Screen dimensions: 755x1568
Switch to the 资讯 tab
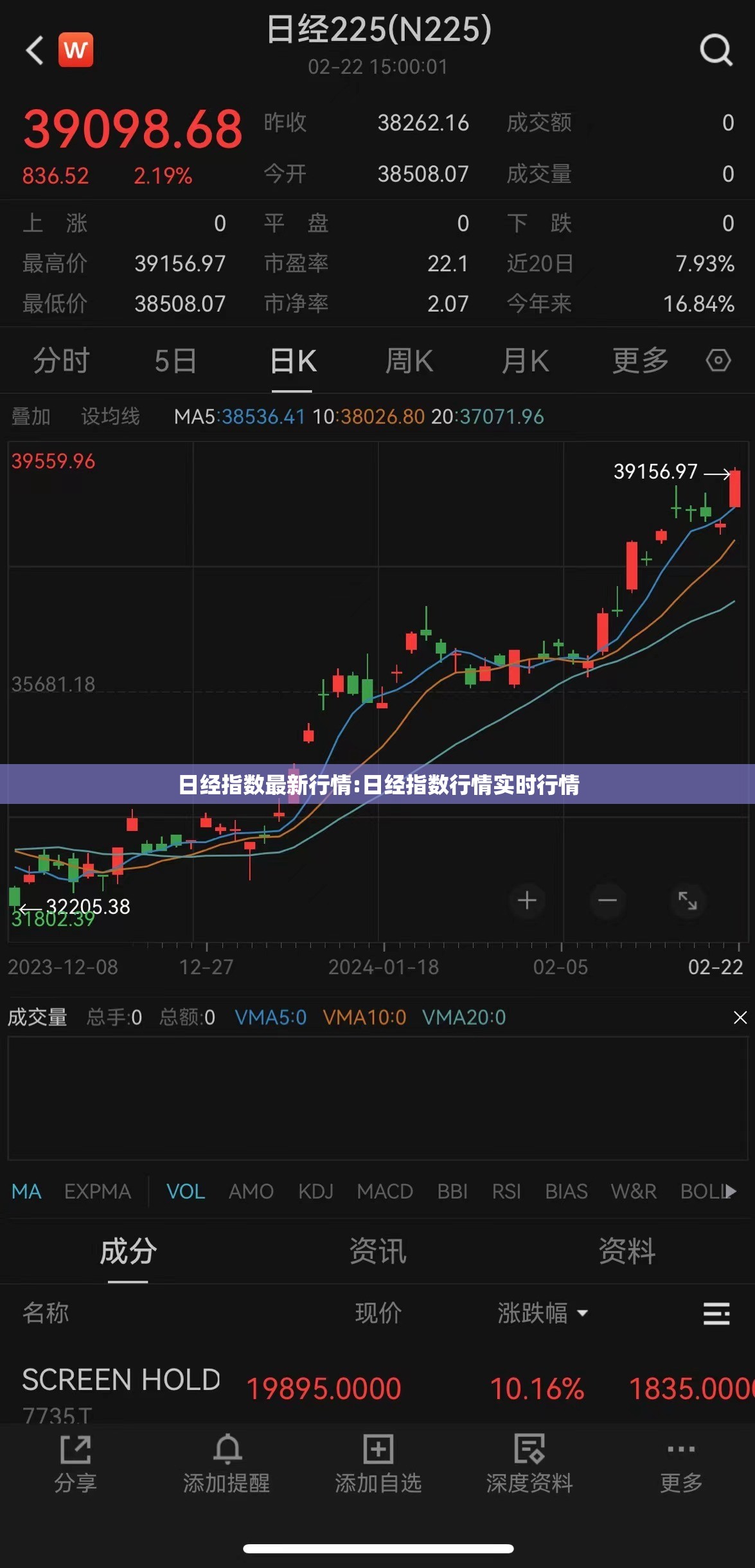point(377,1251)
